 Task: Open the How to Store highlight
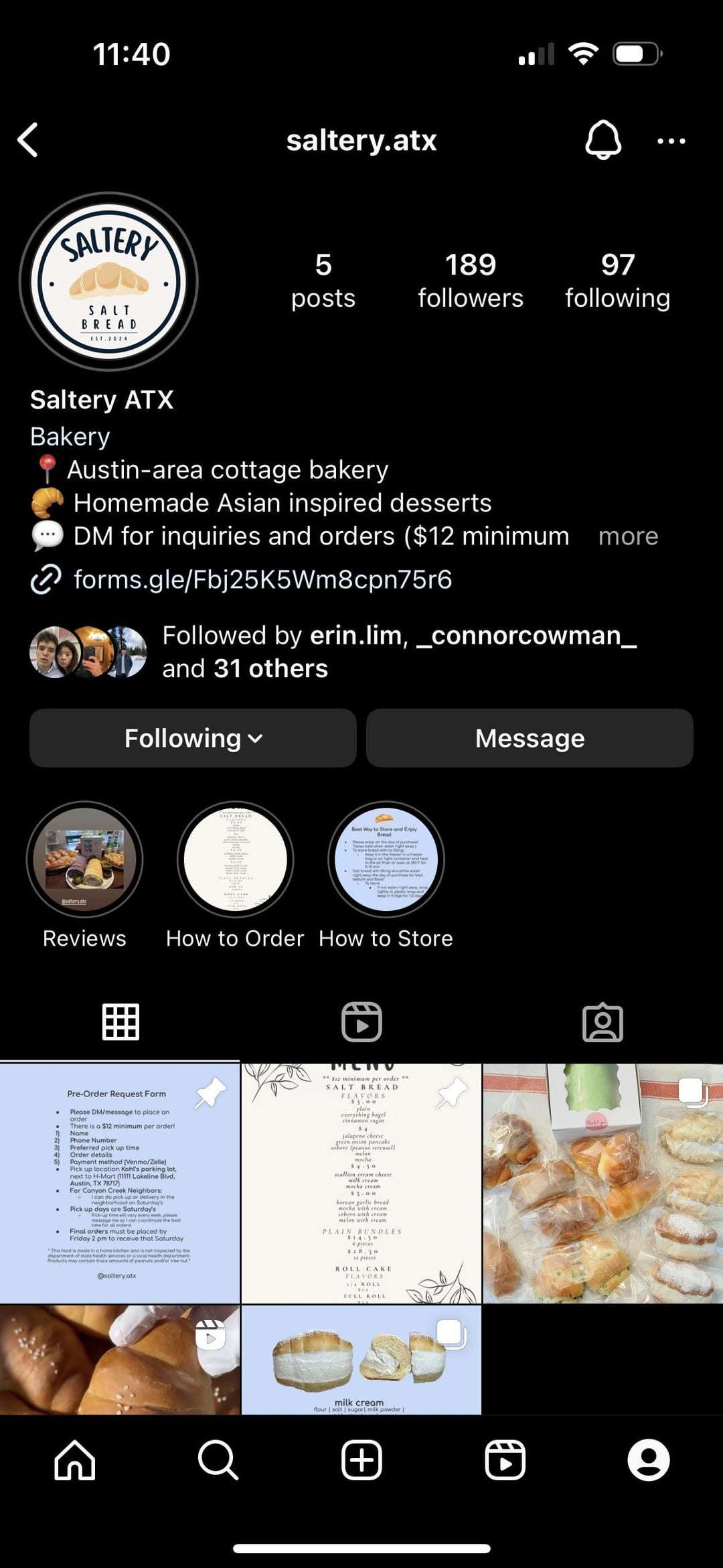pos(386,859)
